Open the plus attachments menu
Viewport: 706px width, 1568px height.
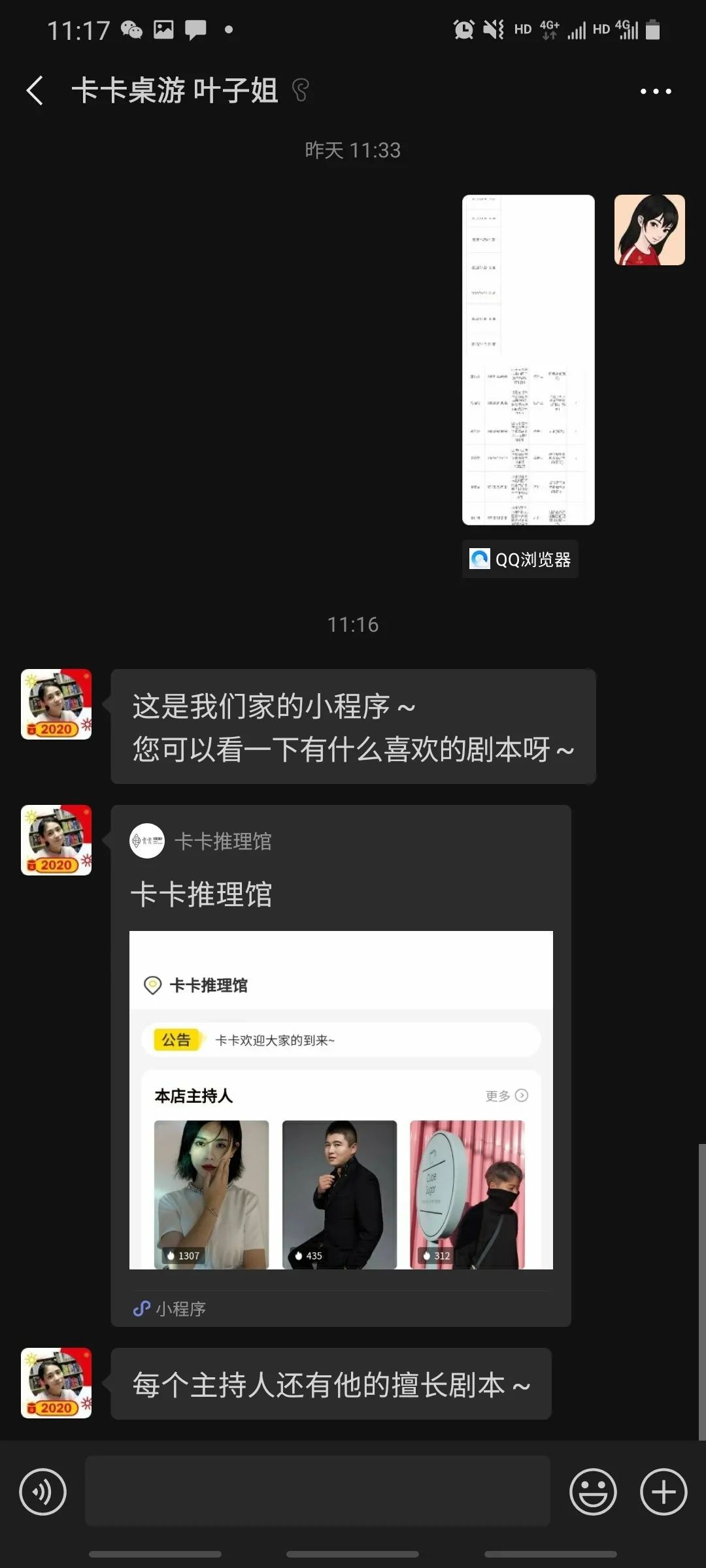click(x=663, y=1492)
